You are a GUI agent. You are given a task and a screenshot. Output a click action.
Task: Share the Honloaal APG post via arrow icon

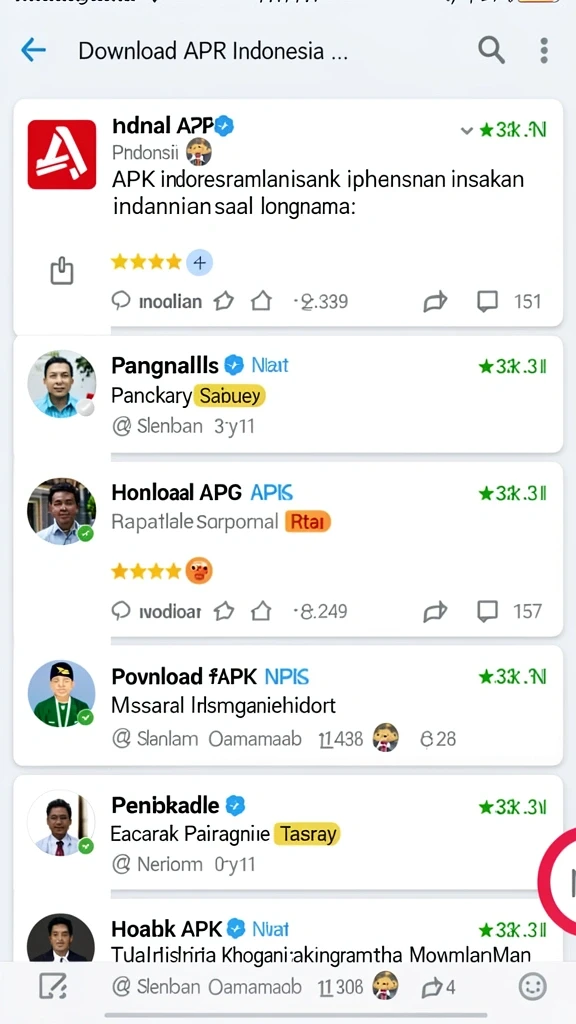click(x=435, y=611)
